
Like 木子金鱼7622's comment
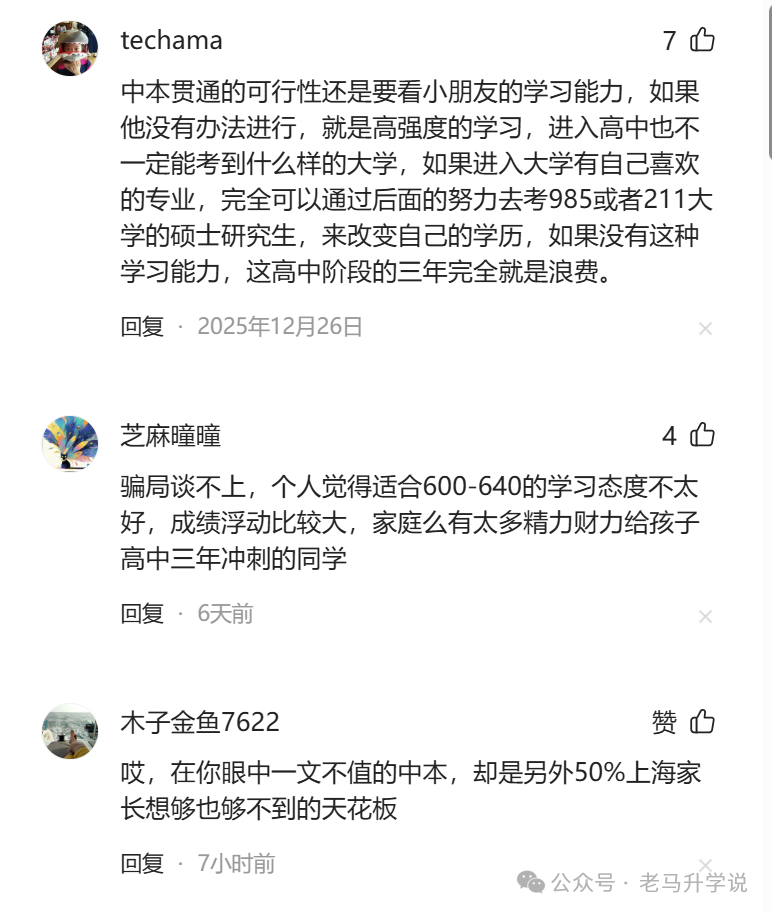[x=703, y=722]
